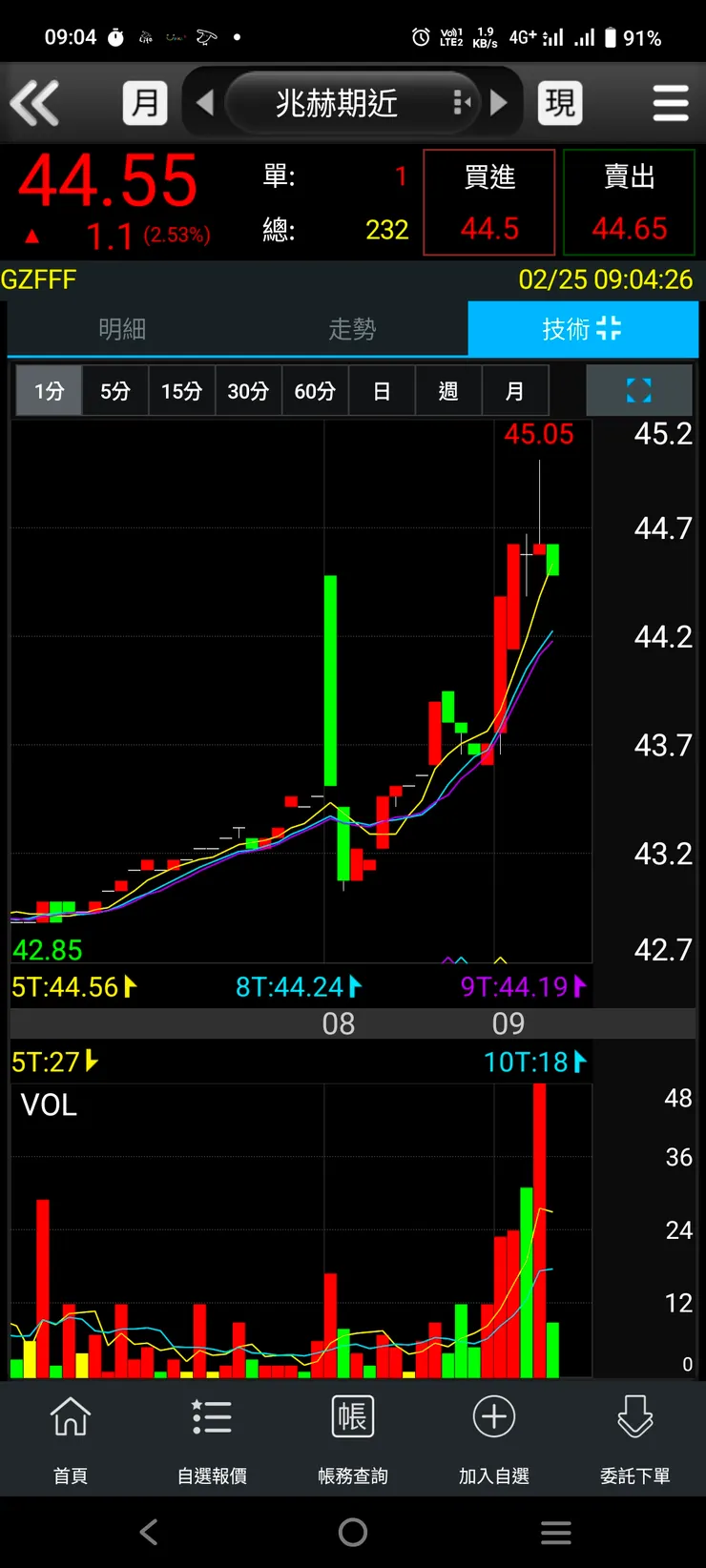Screen dimensions: 706x1568
Task: Tap the 月 contract month button
Action: point(145,103)
